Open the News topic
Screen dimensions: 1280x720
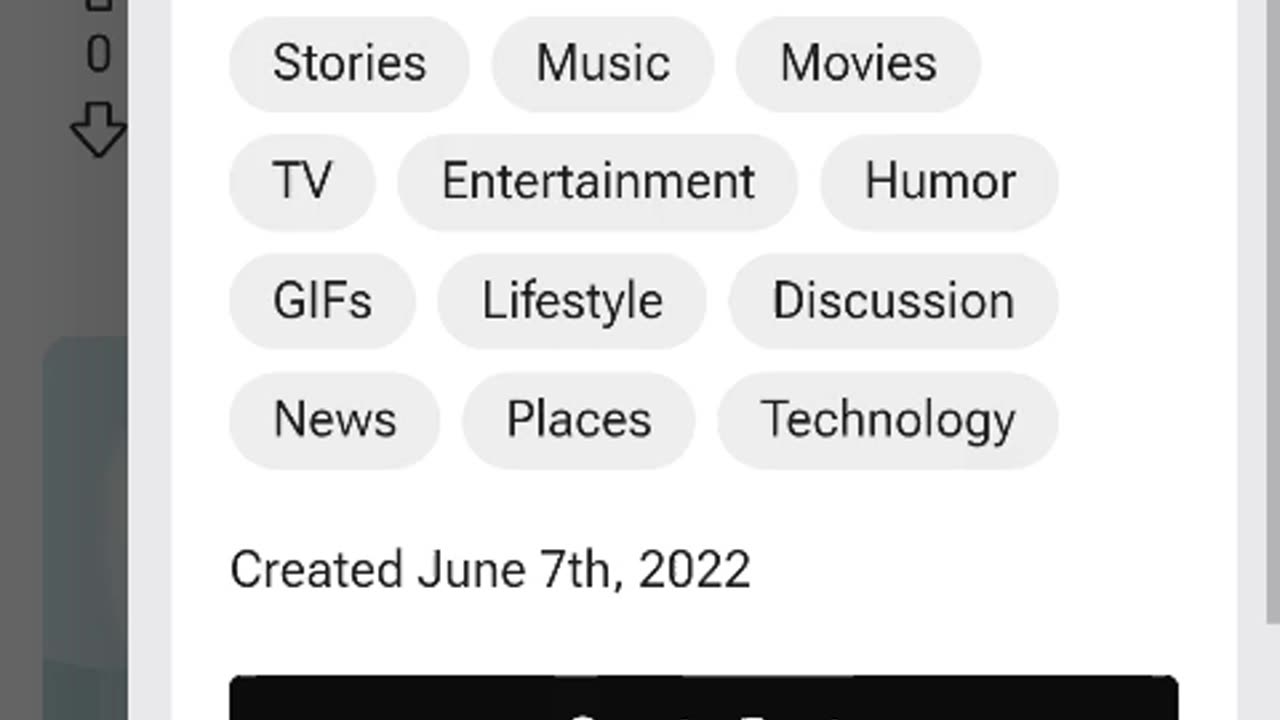coord(334,420)
